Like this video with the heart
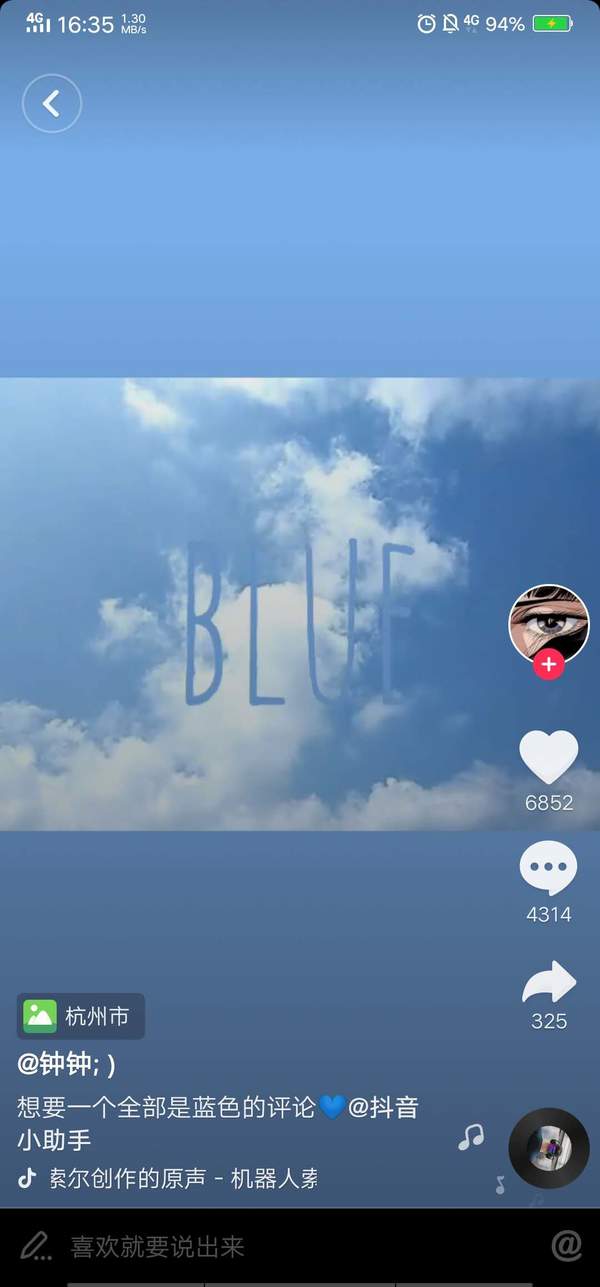 (549, 758)
